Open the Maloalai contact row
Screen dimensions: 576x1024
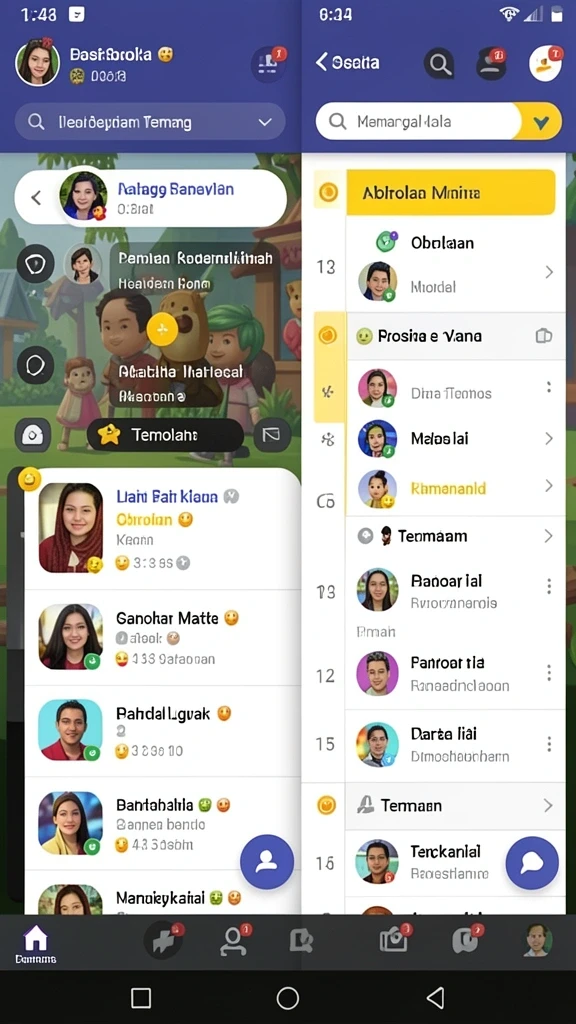[x=455, y=438]
